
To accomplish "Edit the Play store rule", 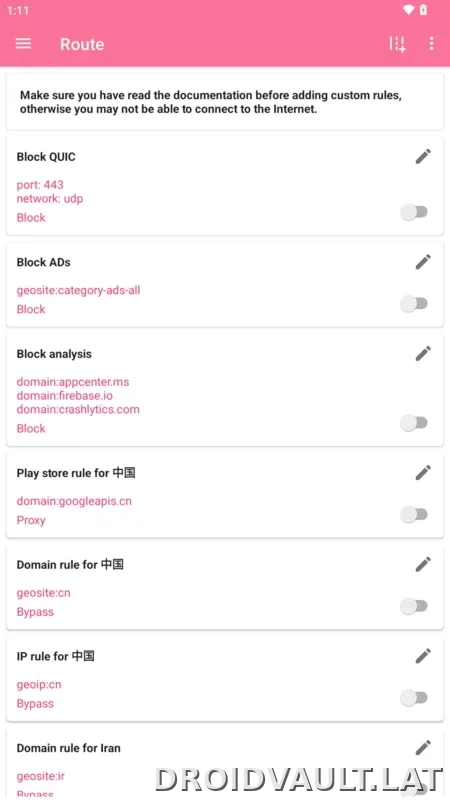I will click(x=423, y=472).
